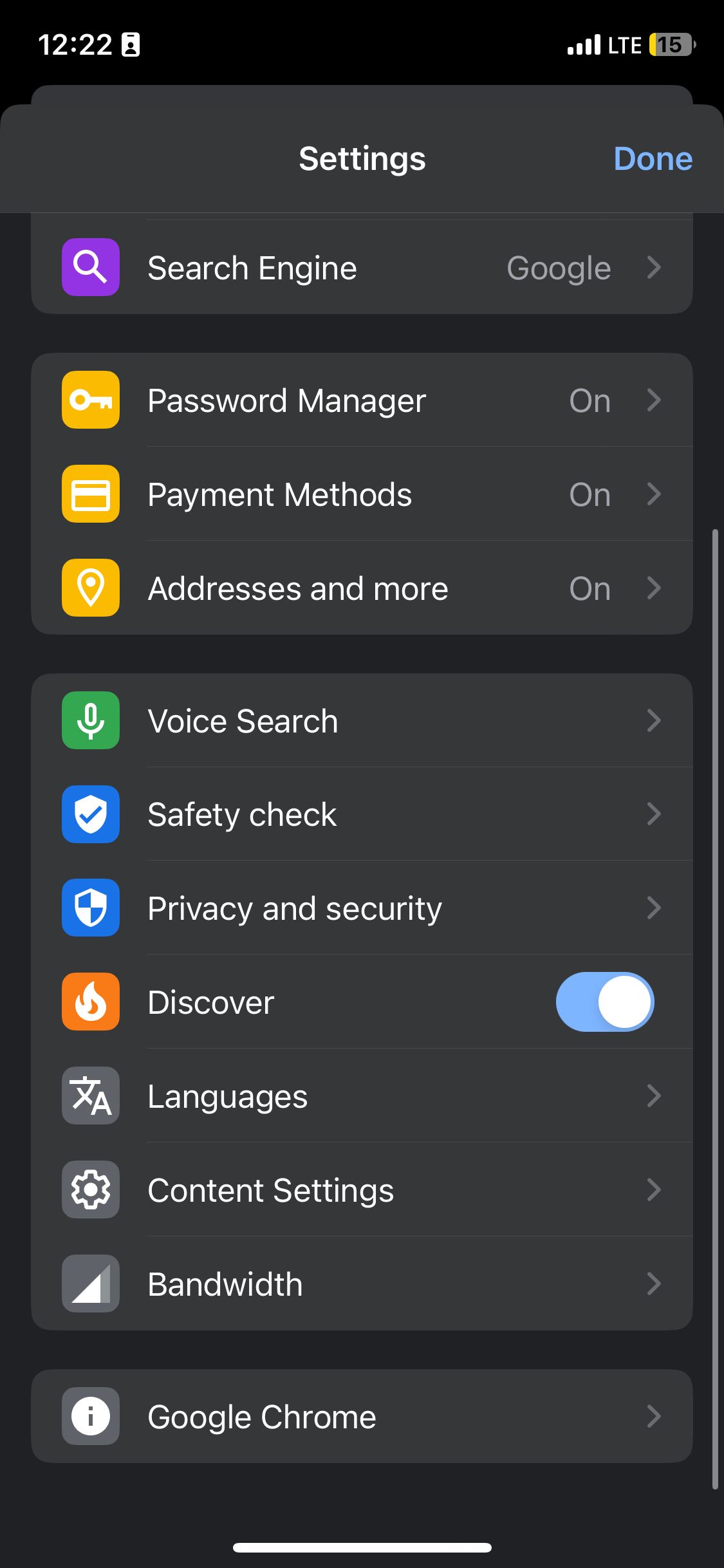The image size is (724, 1568).
Task: Open Privacy and security
Action: tap(362, 908)
